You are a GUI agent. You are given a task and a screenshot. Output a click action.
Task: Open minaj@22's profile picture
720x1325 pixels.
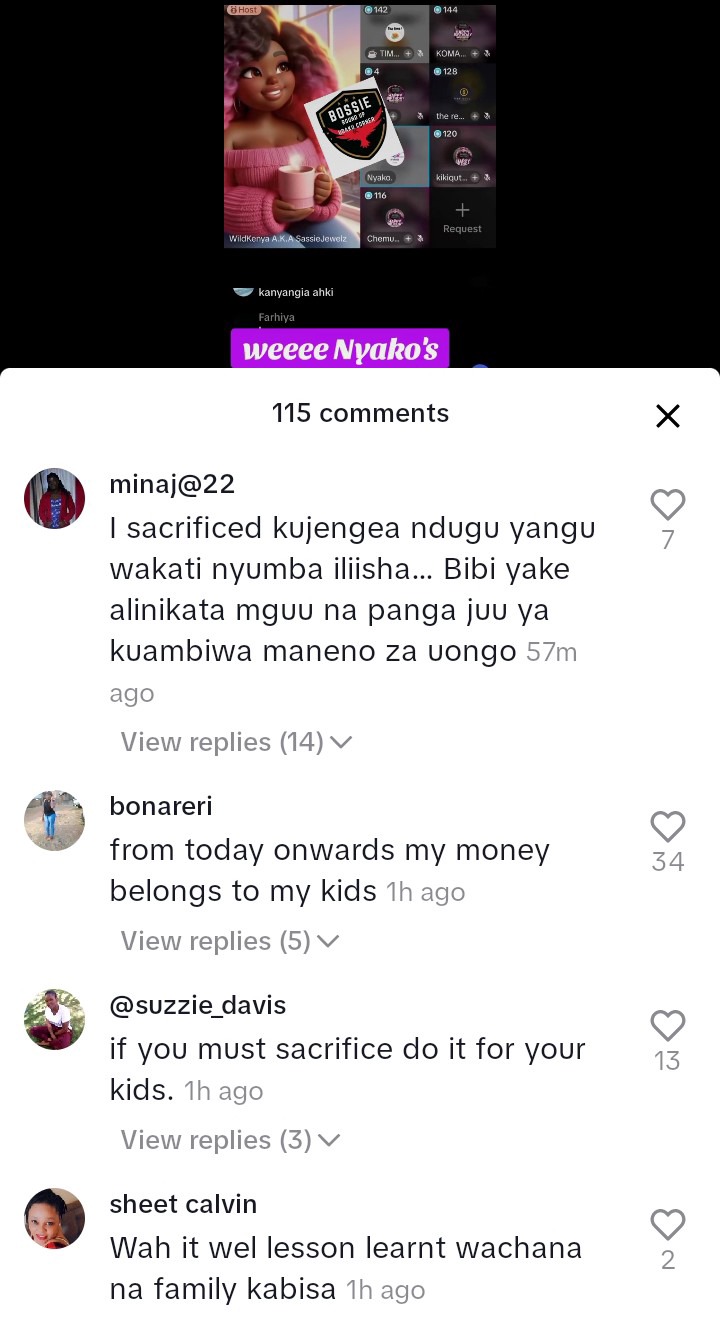[x=54, y=498]
